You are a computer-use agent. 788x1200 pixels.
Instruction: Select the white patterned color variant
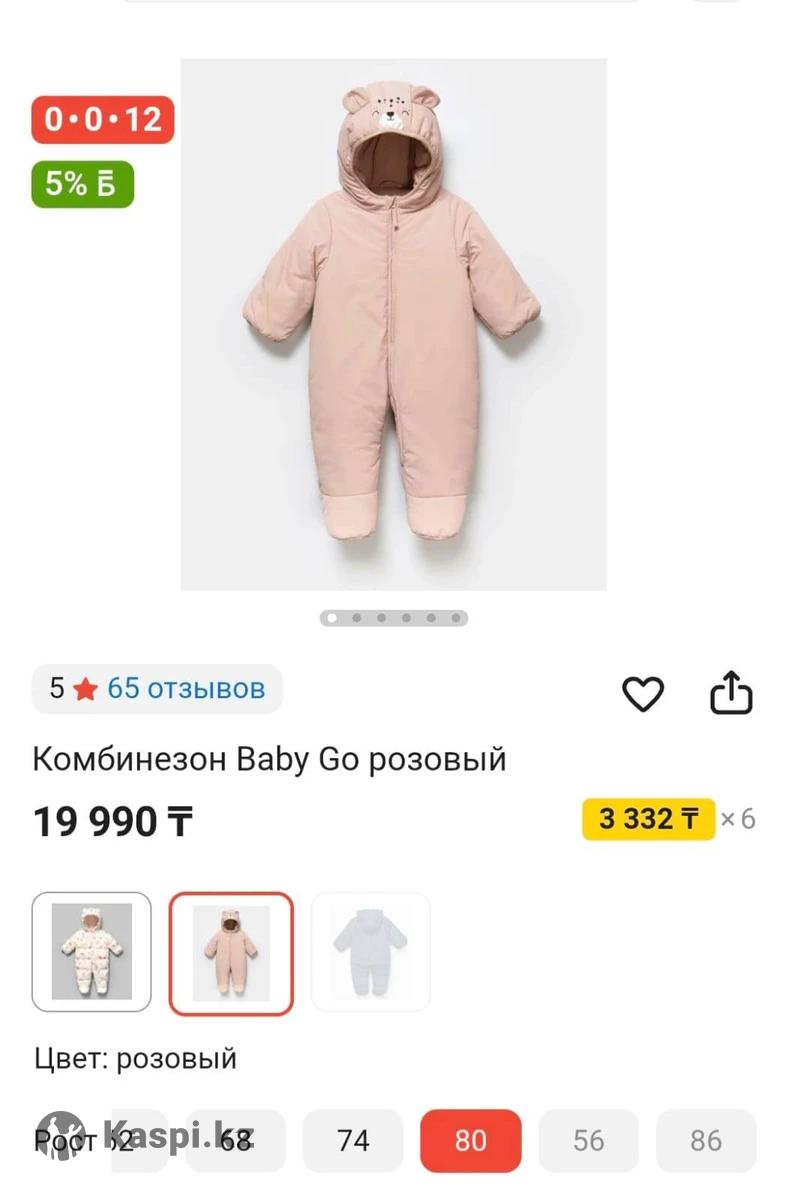coord(92,952)
